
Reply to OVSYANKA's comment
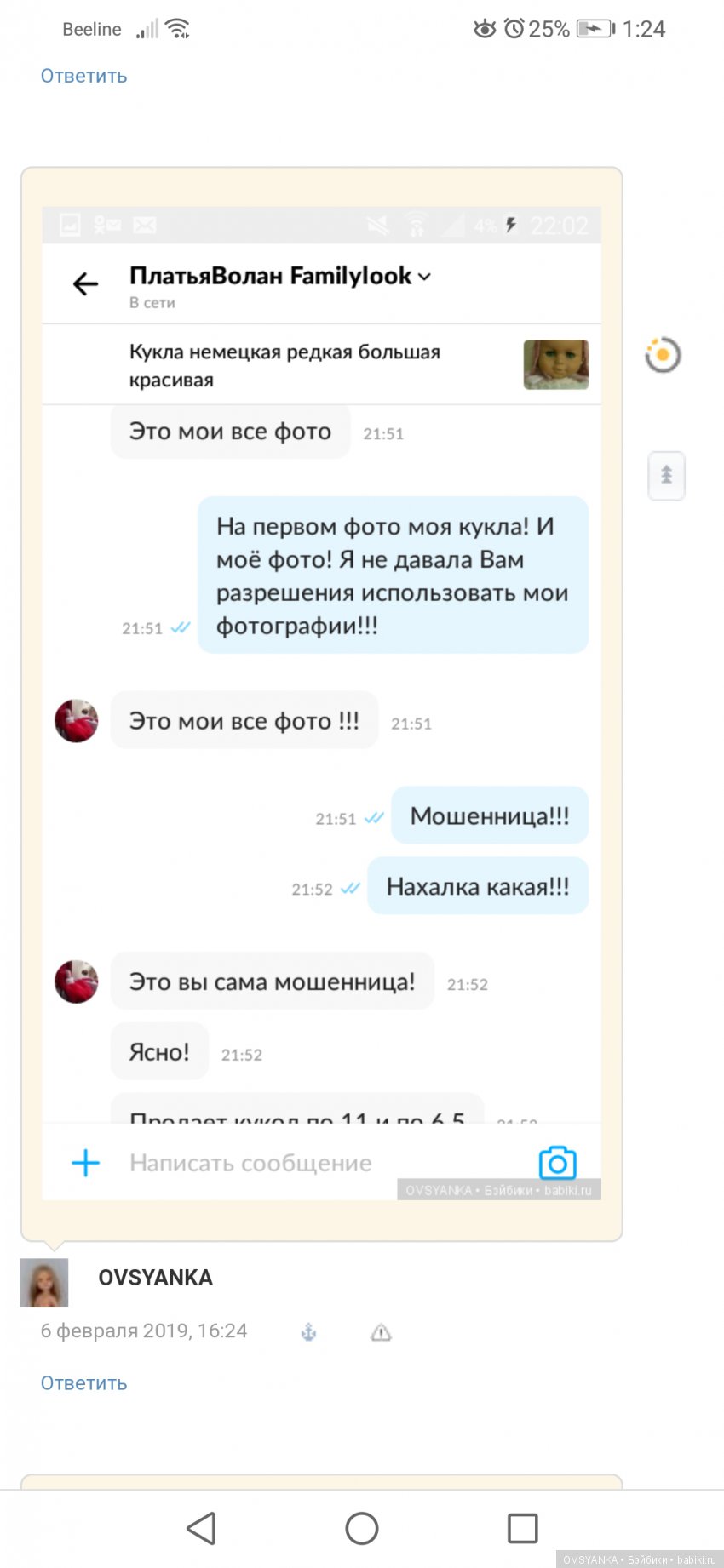tap(83, 1383)
